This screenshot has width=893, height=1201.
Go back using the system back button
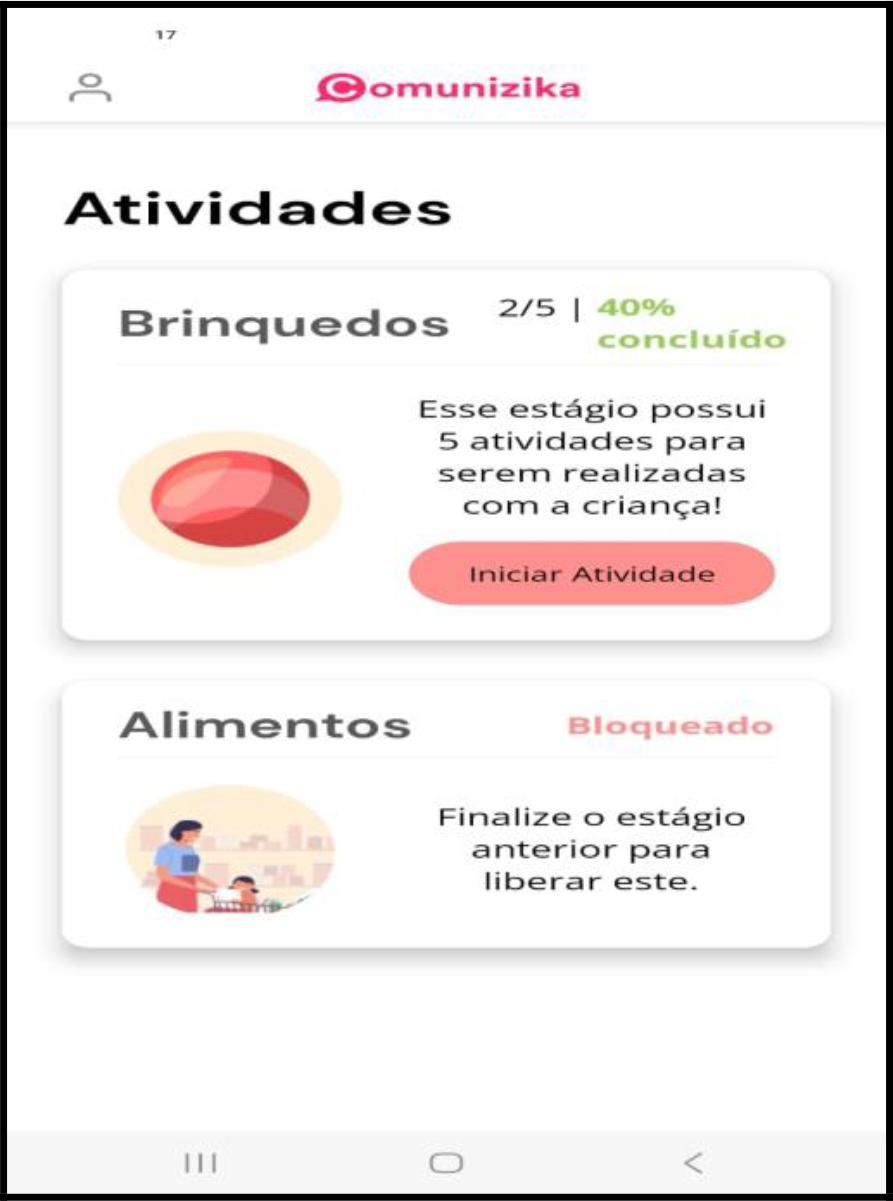[693, 1162]
